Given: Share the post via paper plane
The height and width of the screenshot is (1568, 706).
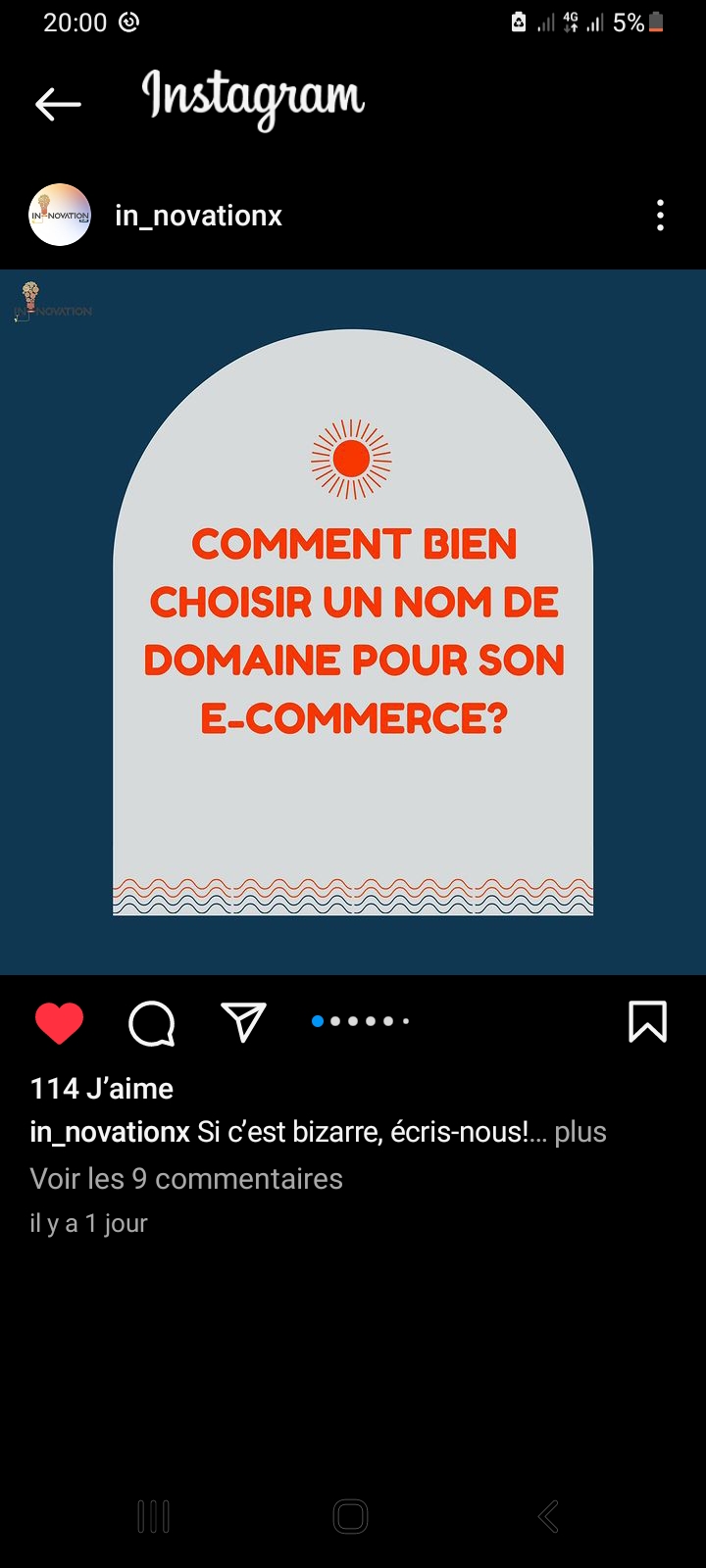Looking at the screenshot, I should [x=243, y=1022].
